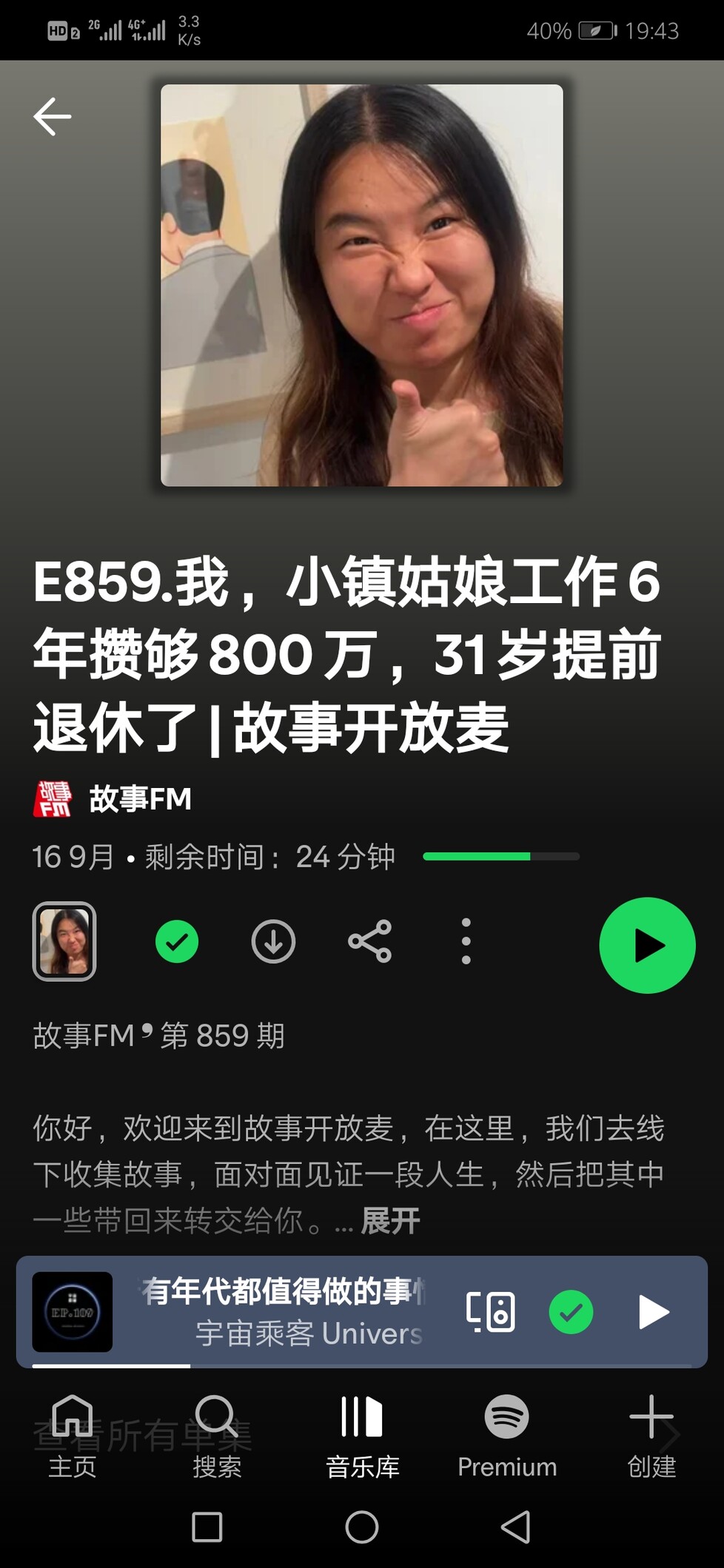Share episode E859

click(x=369, y=942)
